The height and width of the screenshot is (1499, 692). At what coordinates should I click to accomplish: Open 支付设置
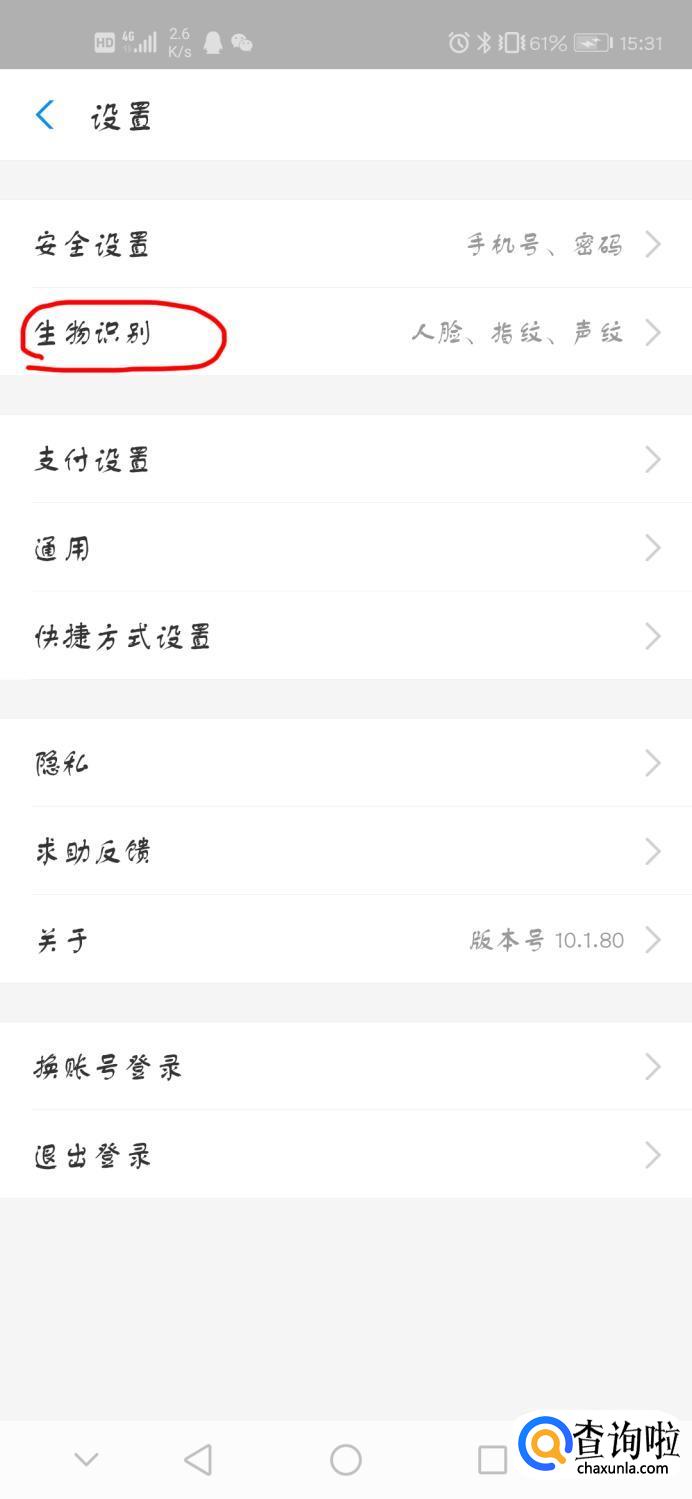point(346,460)
